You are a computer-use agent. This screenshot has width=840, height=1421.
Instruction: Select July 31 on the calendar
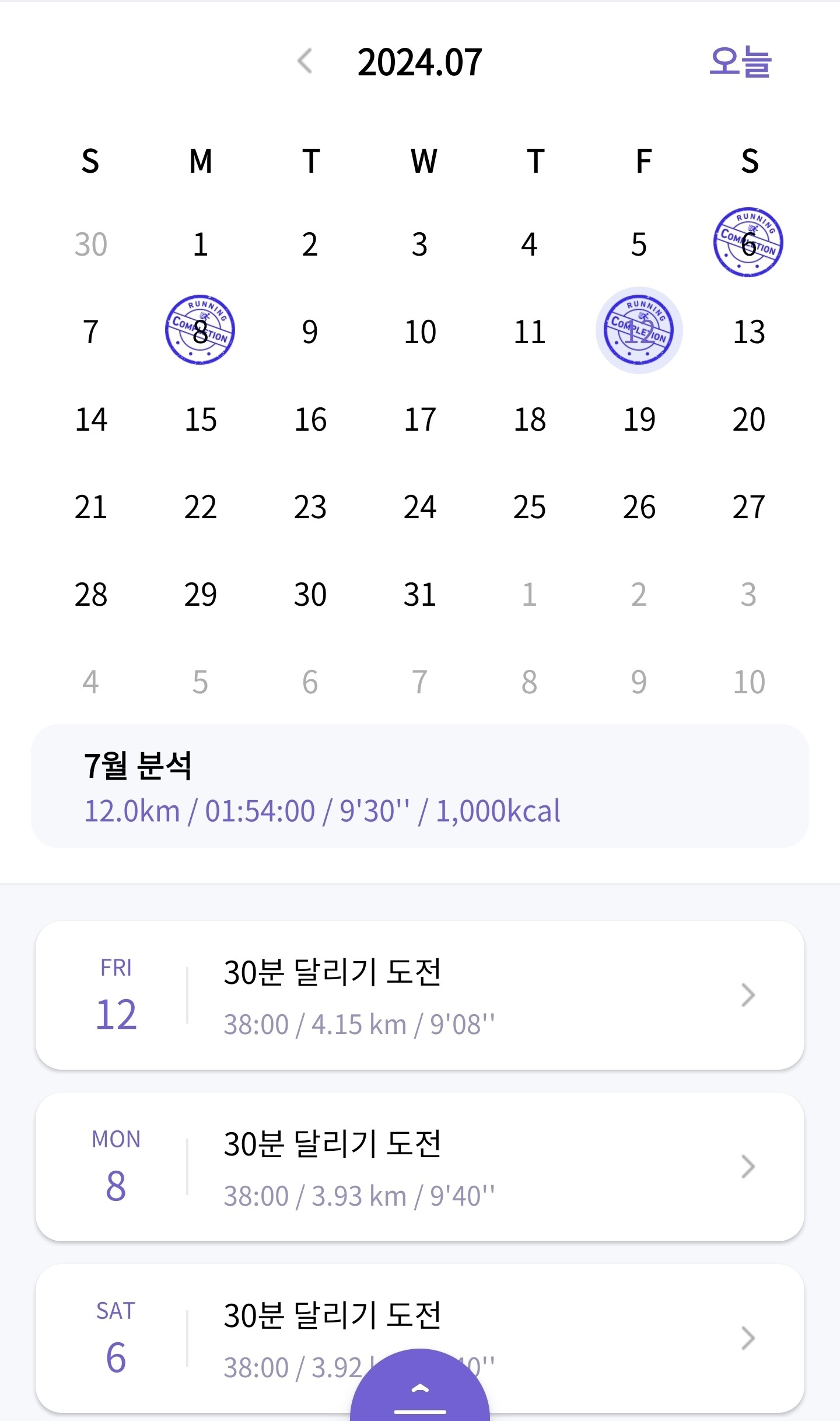(x=420, y=594)
